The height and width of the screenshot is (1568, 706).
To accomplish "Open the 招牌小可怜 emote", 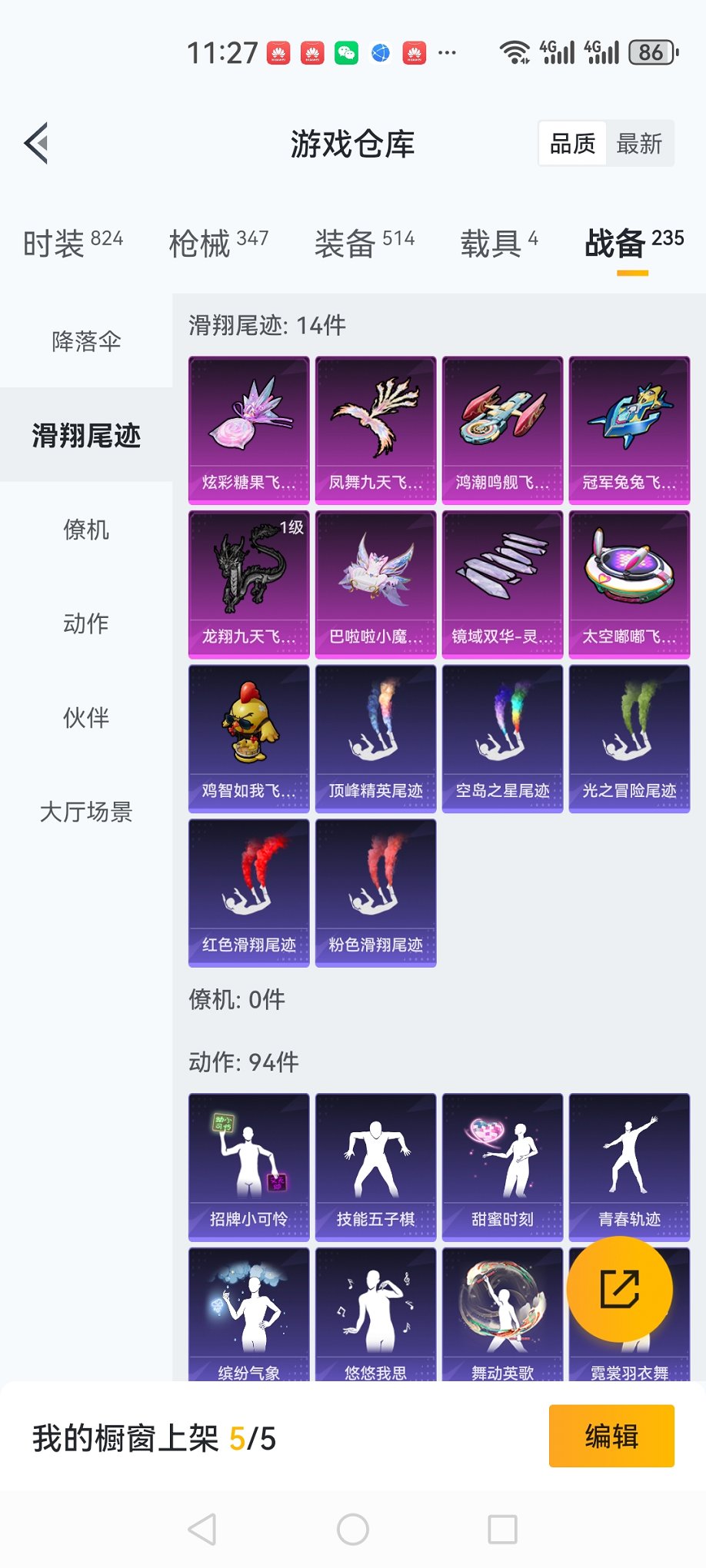I will point(248,1167).
